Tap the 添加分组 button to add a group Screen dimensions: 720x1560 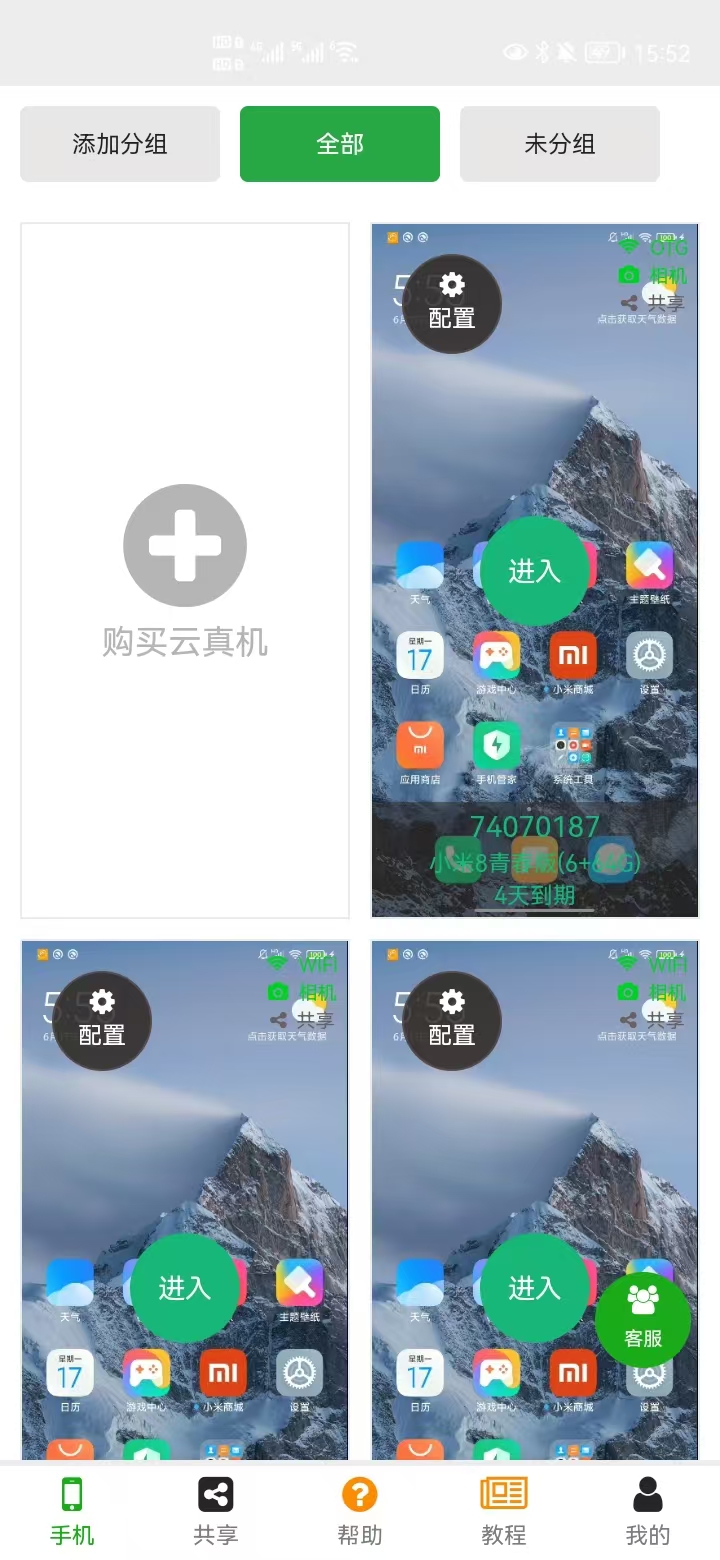click(x=119, y=143)
